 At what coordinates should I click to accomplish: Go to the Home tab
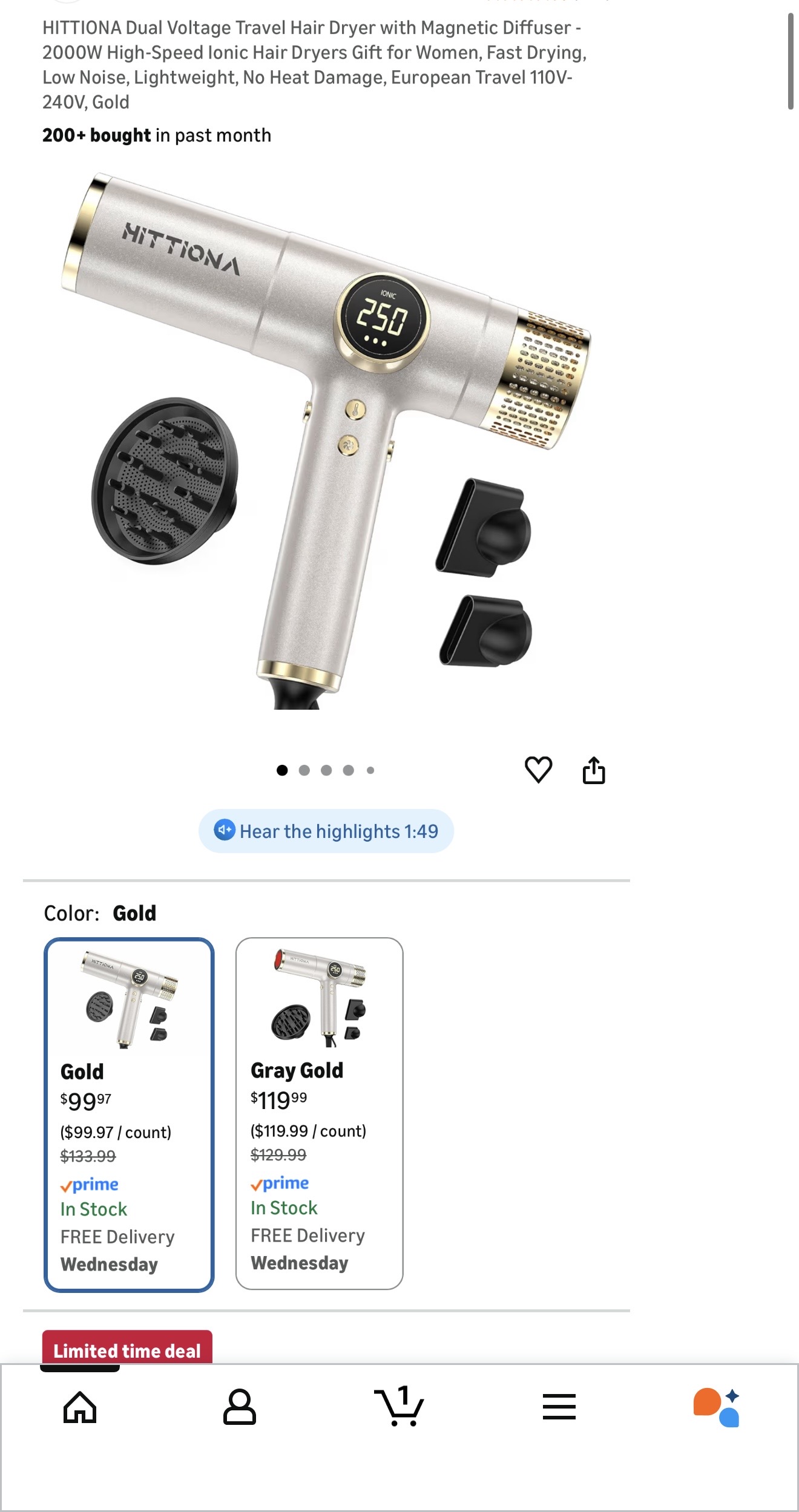pyautogui.click(x=80, y=1407)
